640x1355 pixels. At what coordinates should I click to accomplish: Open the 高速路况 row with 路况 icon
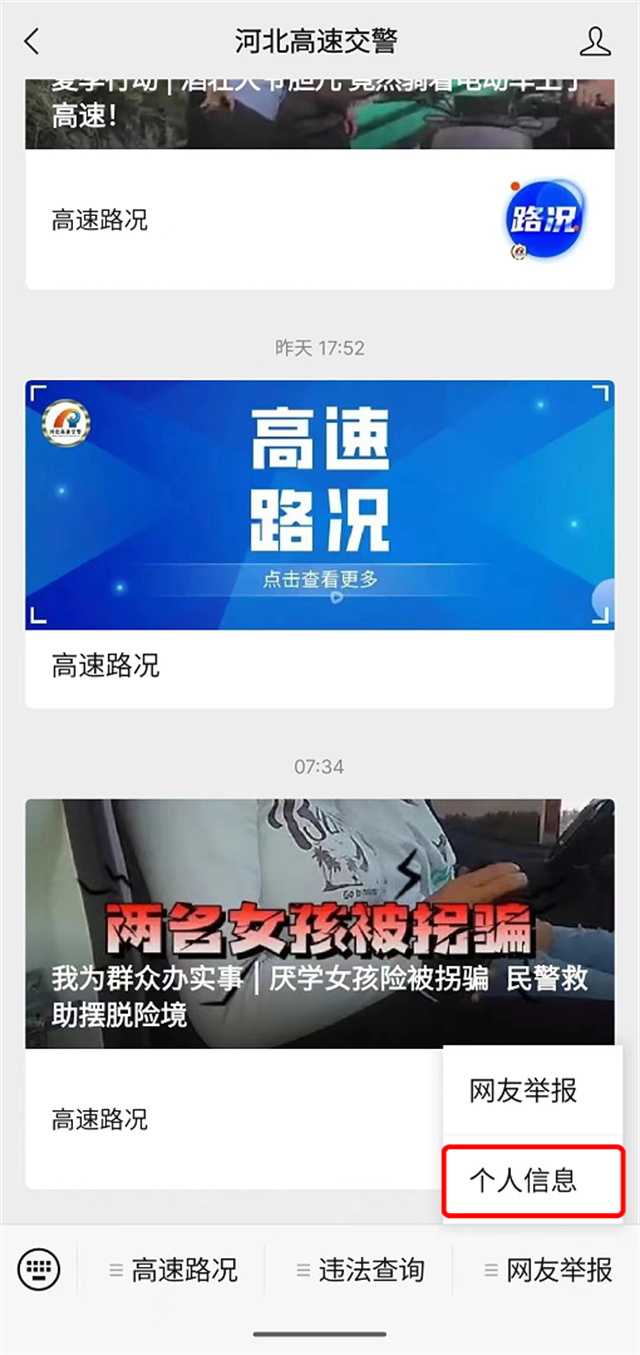320,220
